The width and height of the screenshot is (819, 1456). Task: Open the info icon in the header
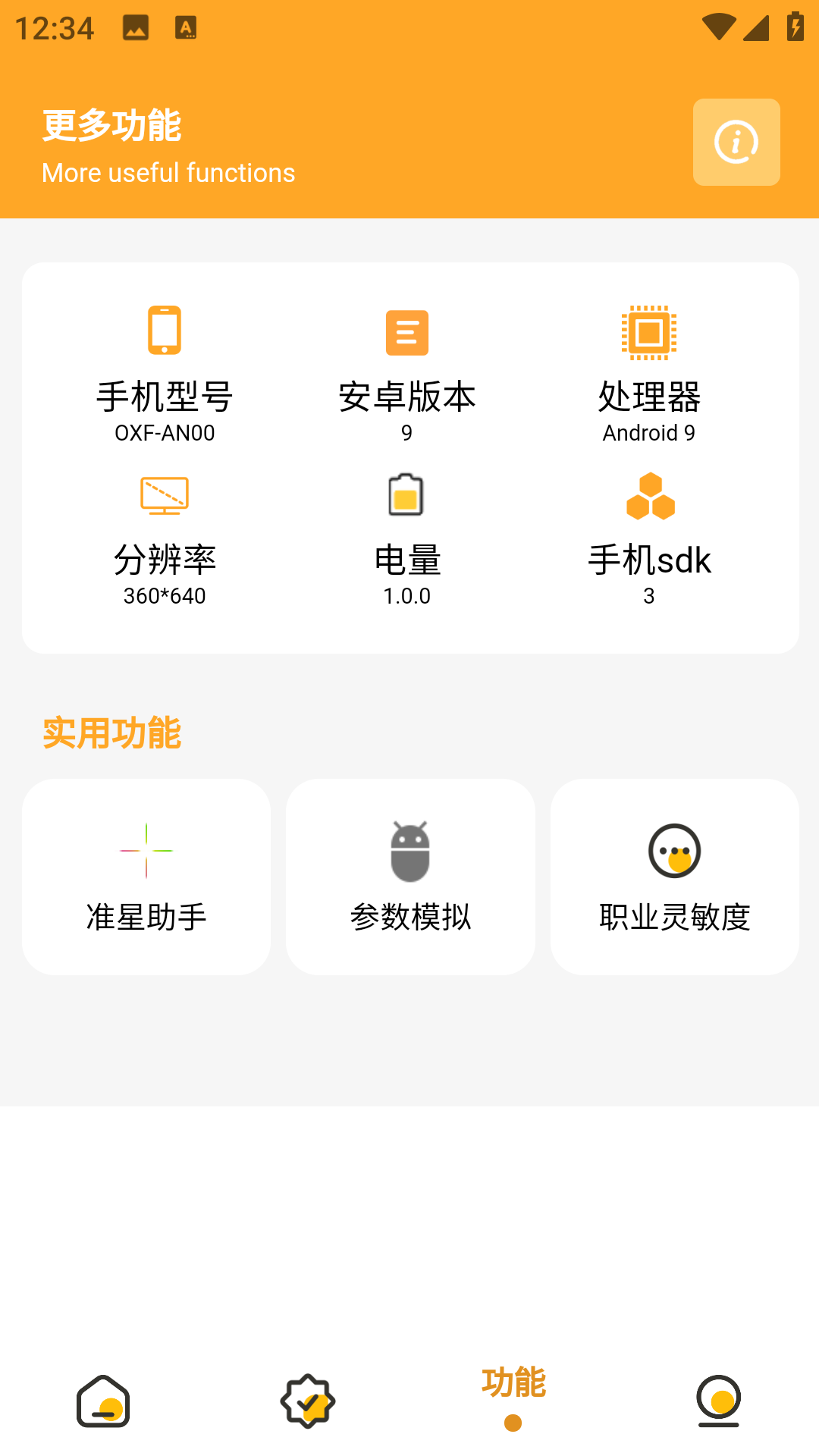736,143
